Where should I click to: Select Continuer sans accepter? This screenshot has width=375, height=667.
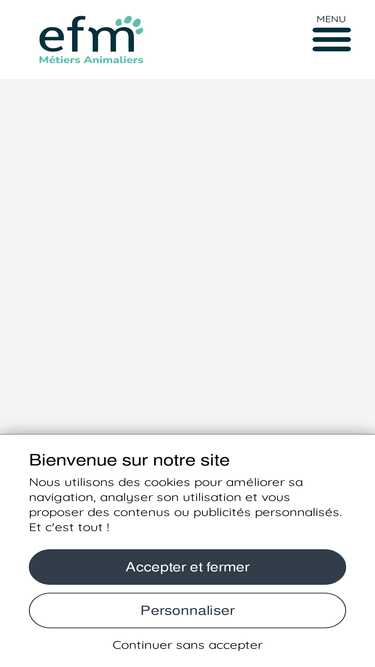pos(188,645)
